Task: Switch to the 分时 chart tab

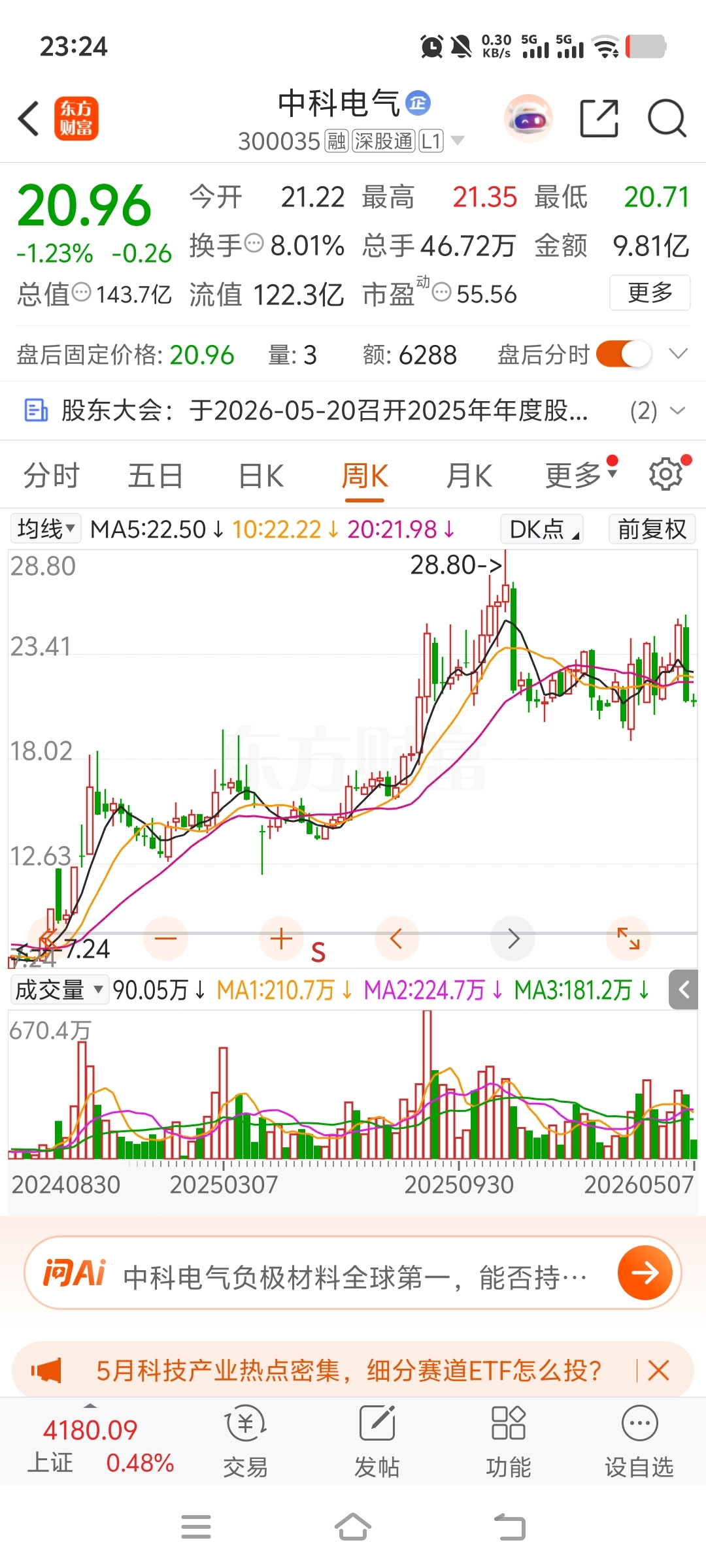Action: [x=51, y=476]
